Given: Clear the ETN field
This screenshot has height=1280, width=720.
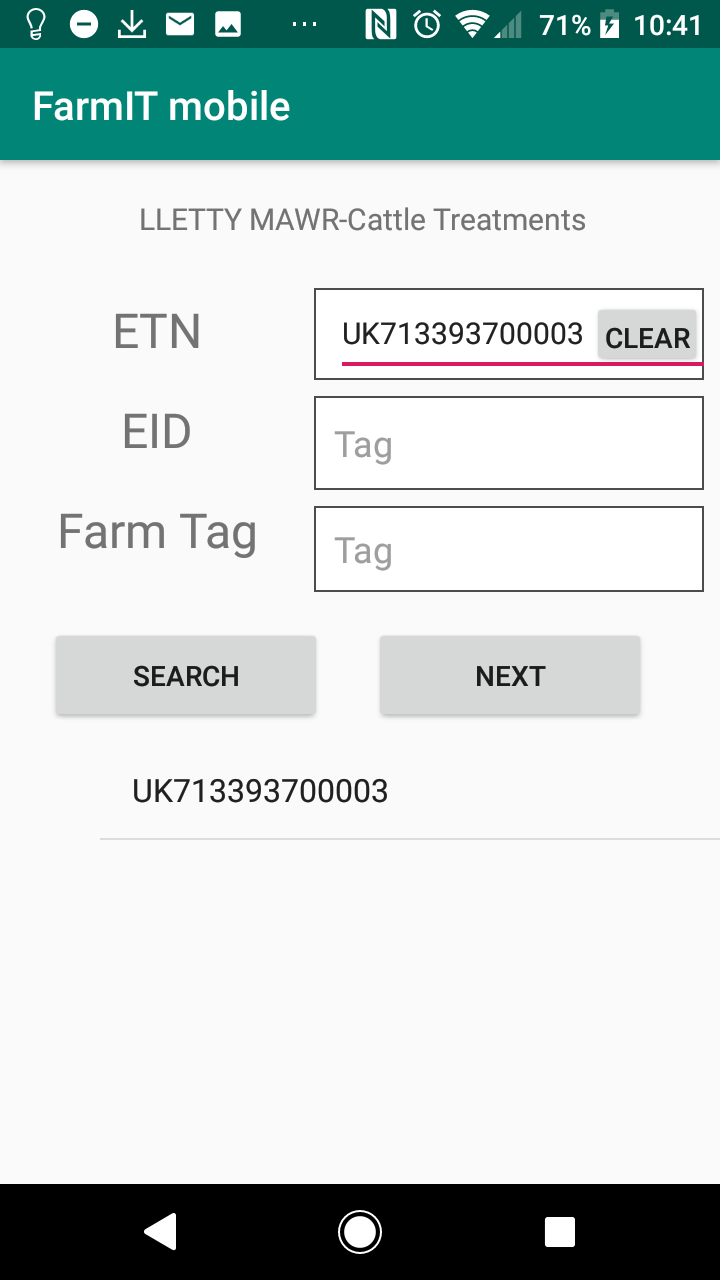Looking at the screenshot, I should point(647,337).
